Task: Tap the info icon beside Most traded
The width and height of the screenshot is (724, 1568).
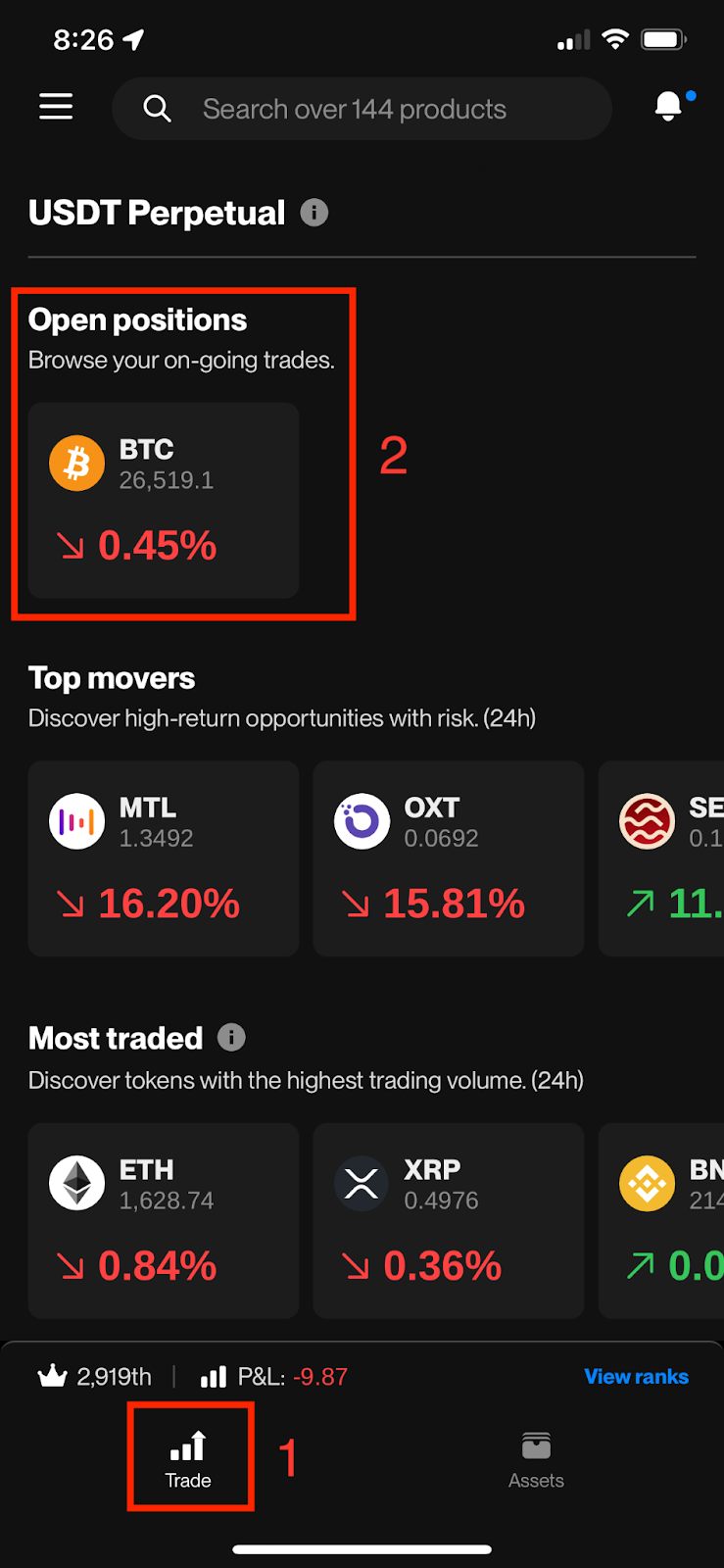Action: point(232,1037)
